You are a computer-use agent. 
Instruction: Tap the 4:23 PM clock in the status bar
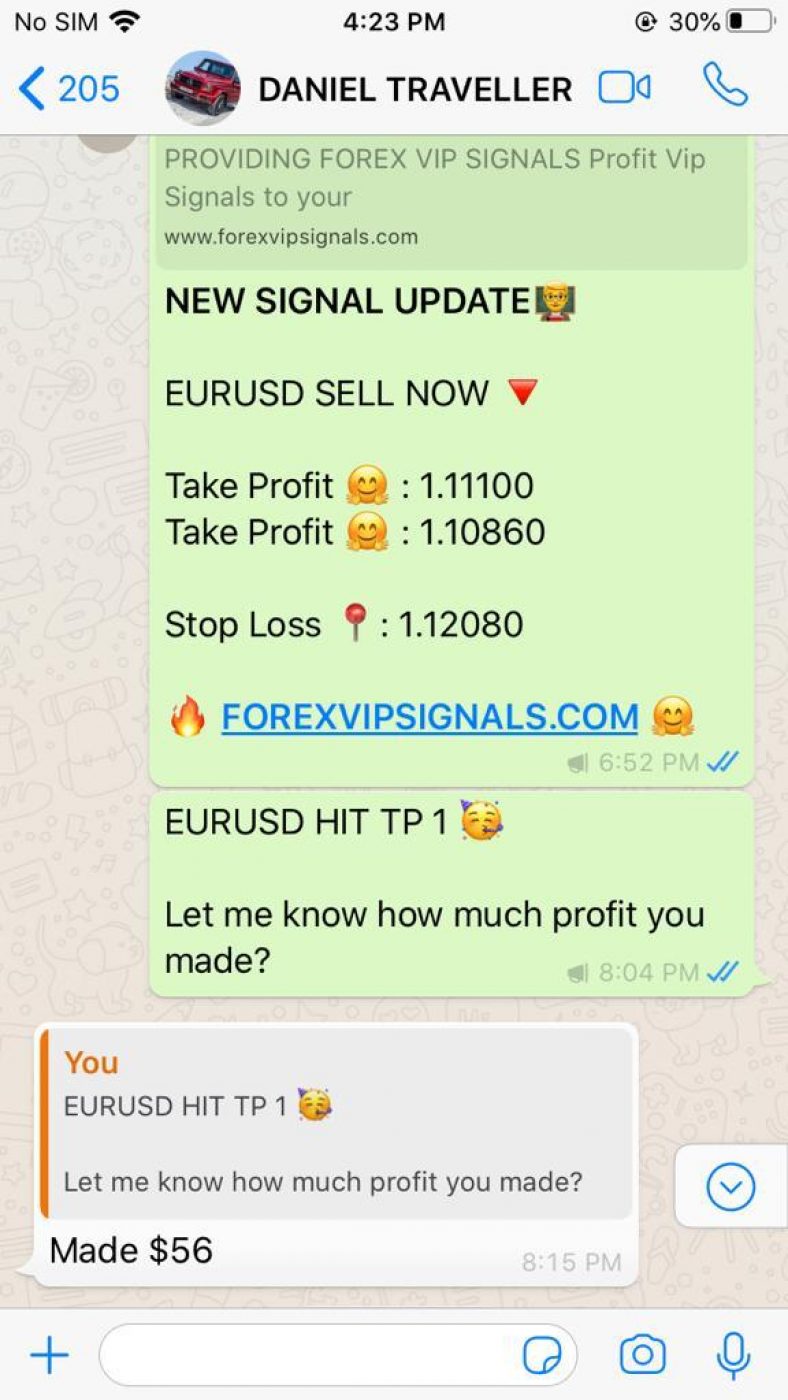(394, 20)
